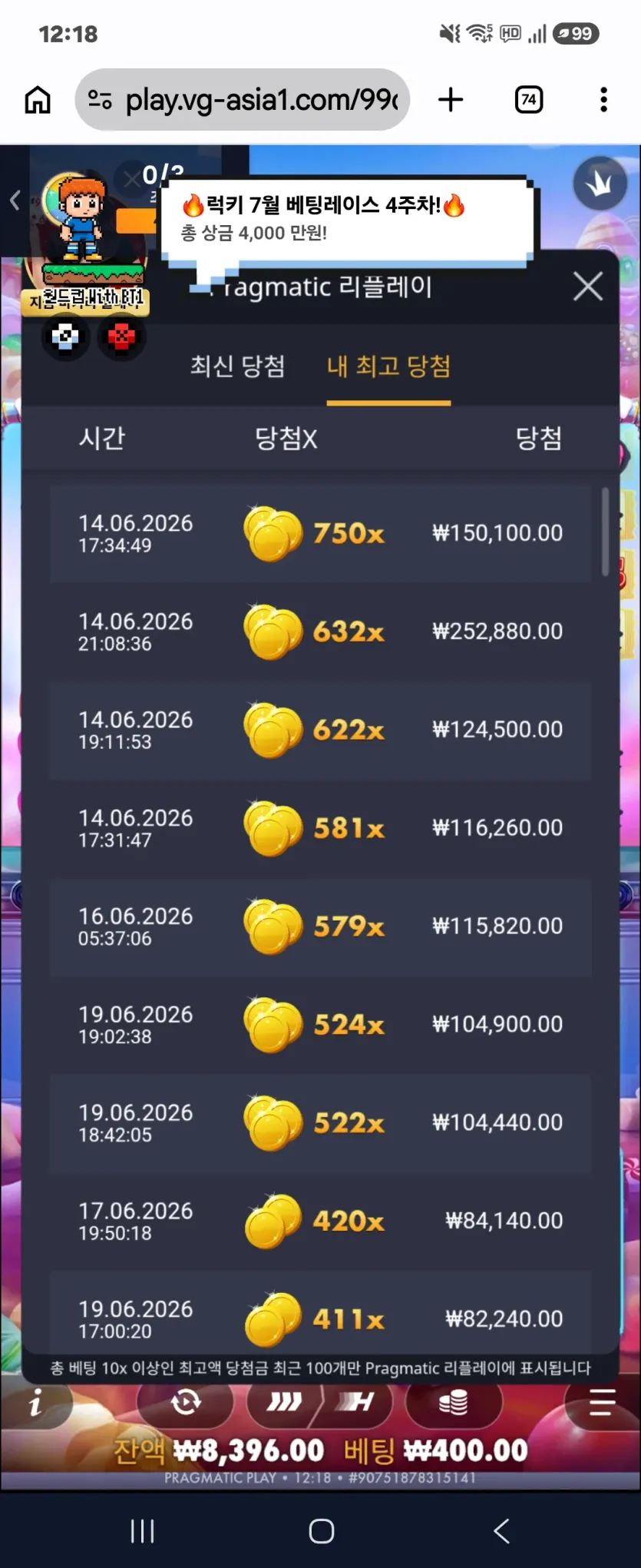
Task: View the 579x win replay
Action: click(x=320, y=927)
